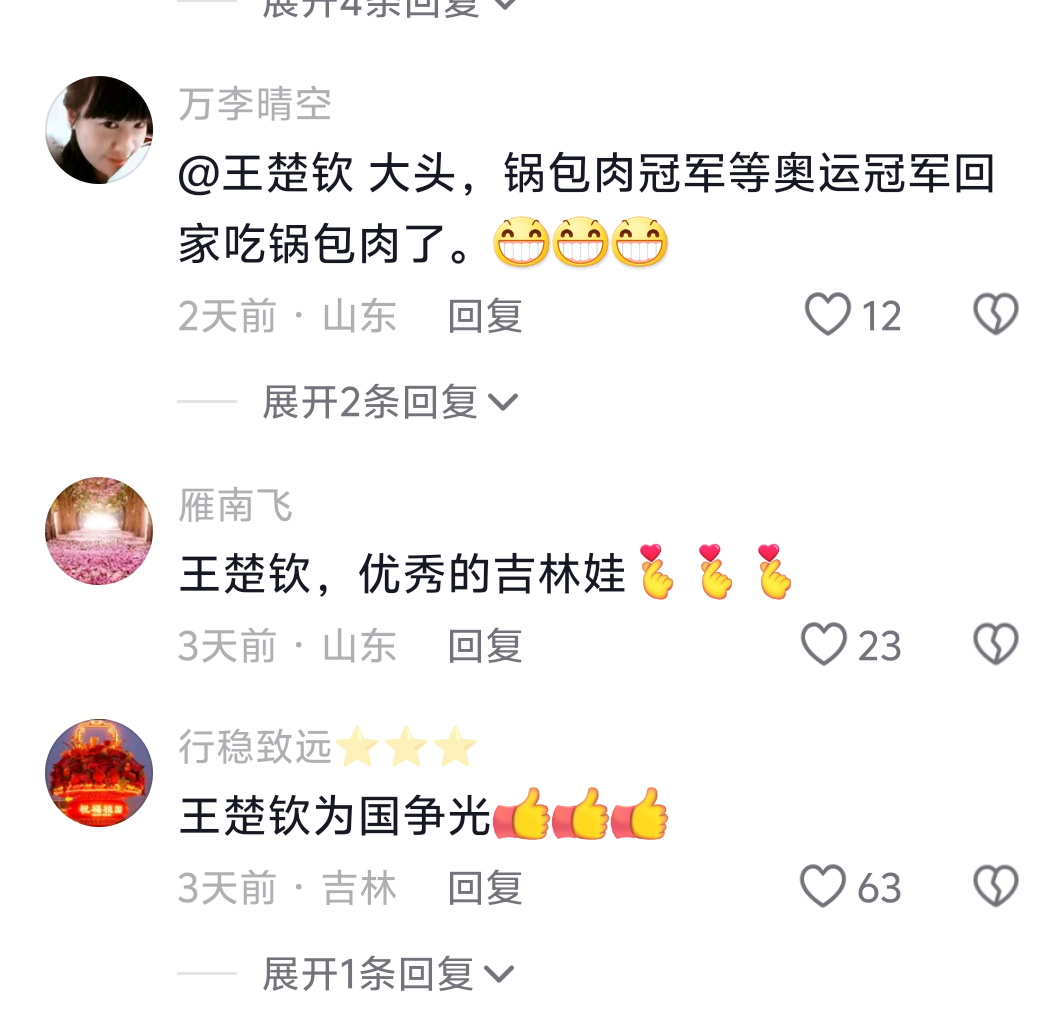The height and width of the screenshot is (1026, 1057).
Task: Dislike 万李晴空's comment
Action: (995, 315)
